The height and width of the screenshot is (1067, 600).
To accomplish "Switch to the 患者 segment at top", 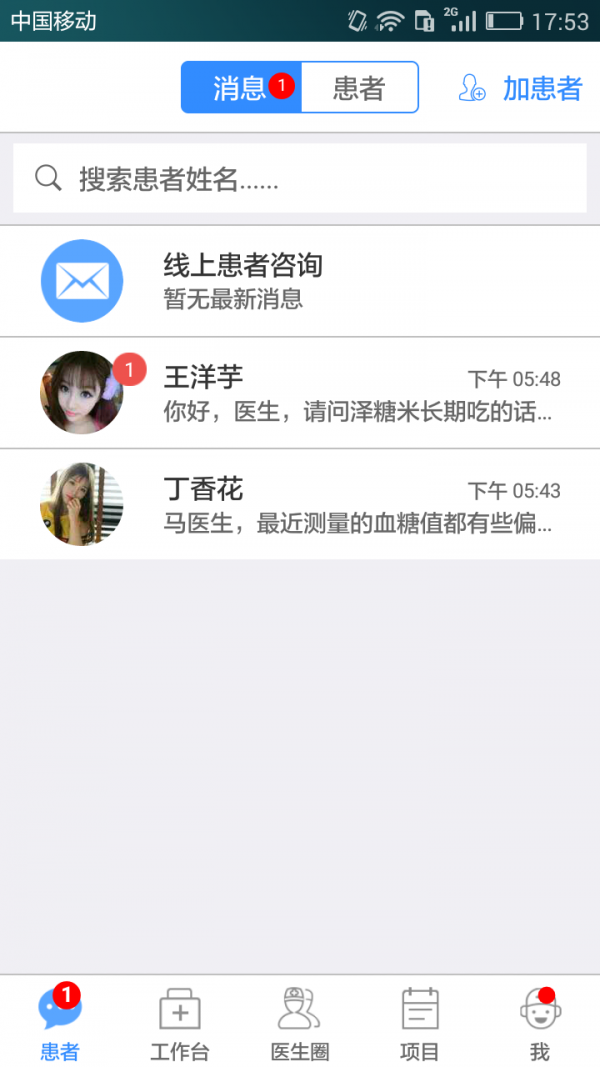I will click(x=359, y=88).
